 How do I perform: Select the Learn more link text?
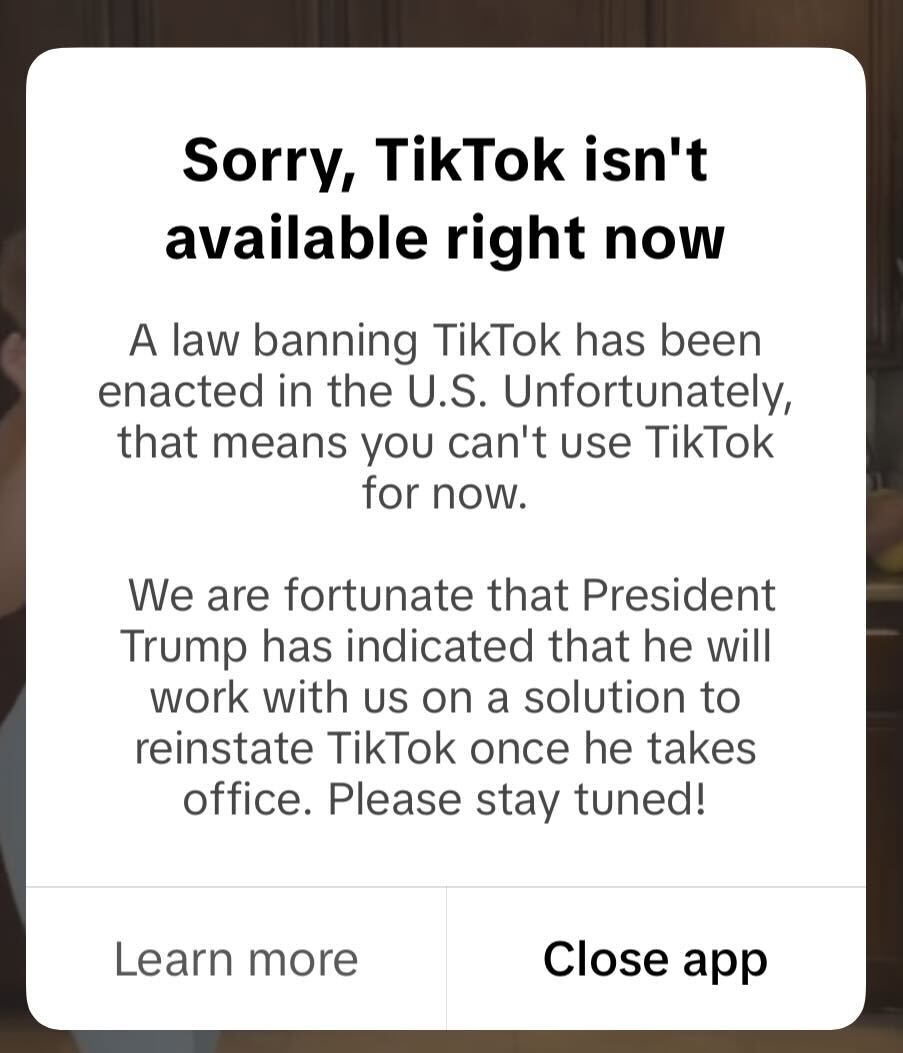(236, 958)
